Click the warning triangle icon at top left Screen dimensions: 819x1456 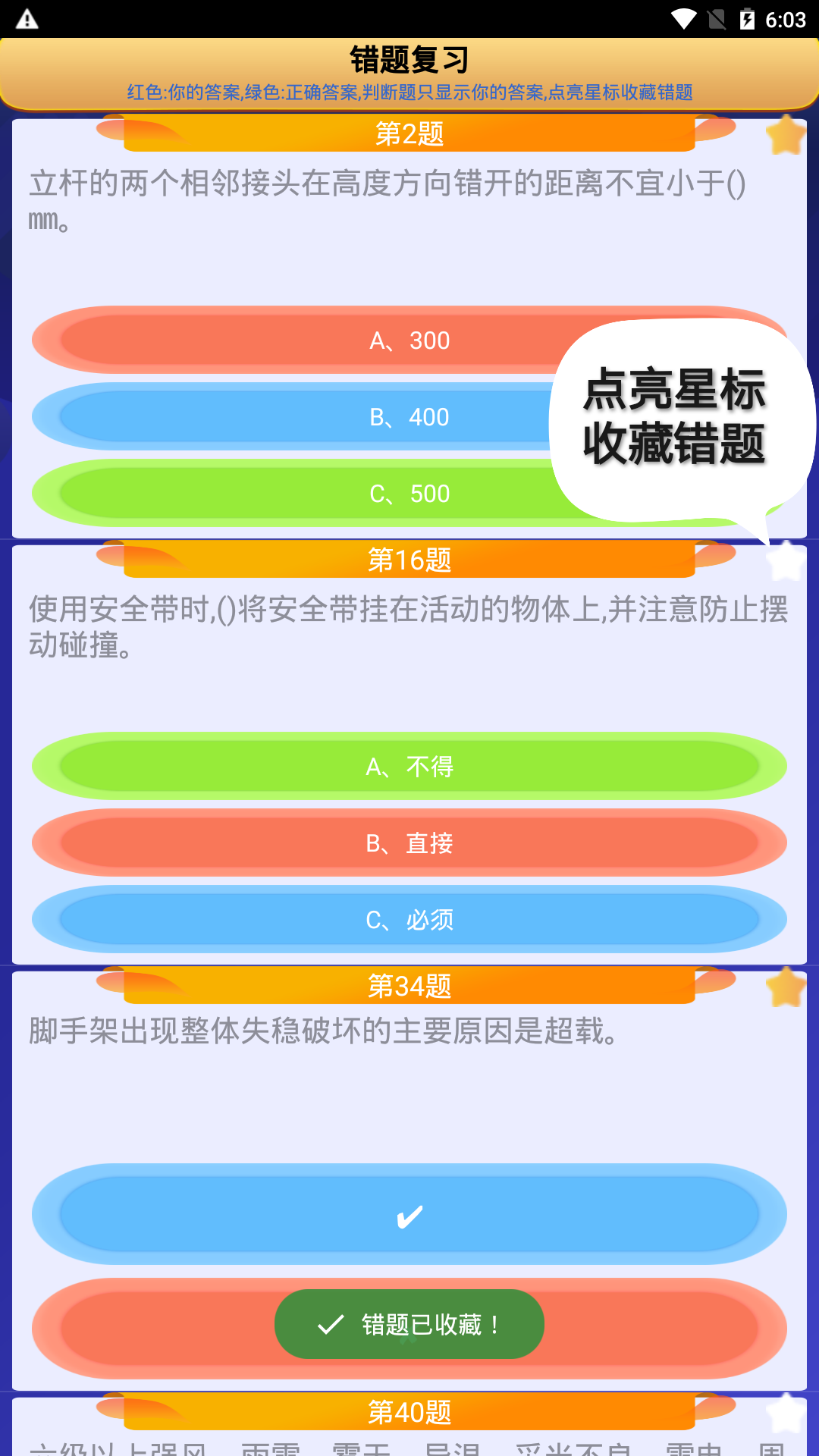[x=27, y=19]
